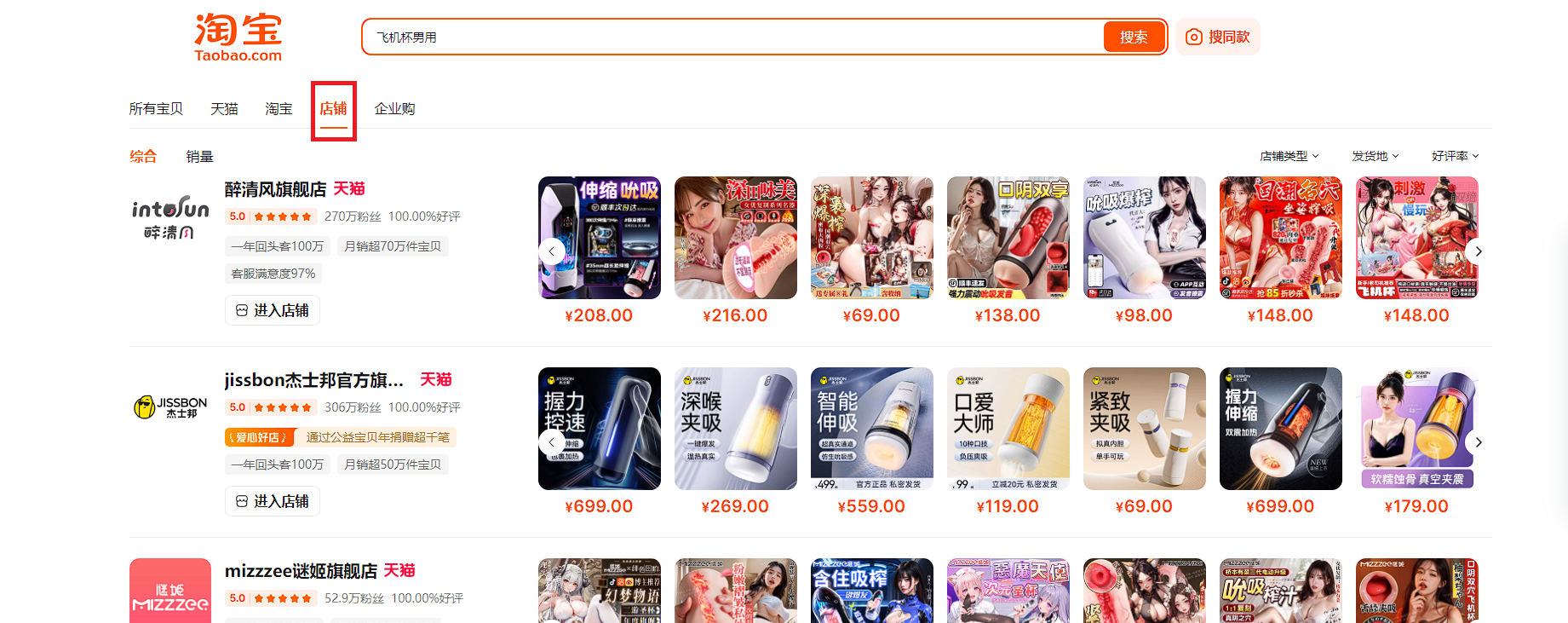The height and width of the screenshot is (623, 1568).
Task: Show next products in 醉清风 row
Action: (x=1479, y=251)
